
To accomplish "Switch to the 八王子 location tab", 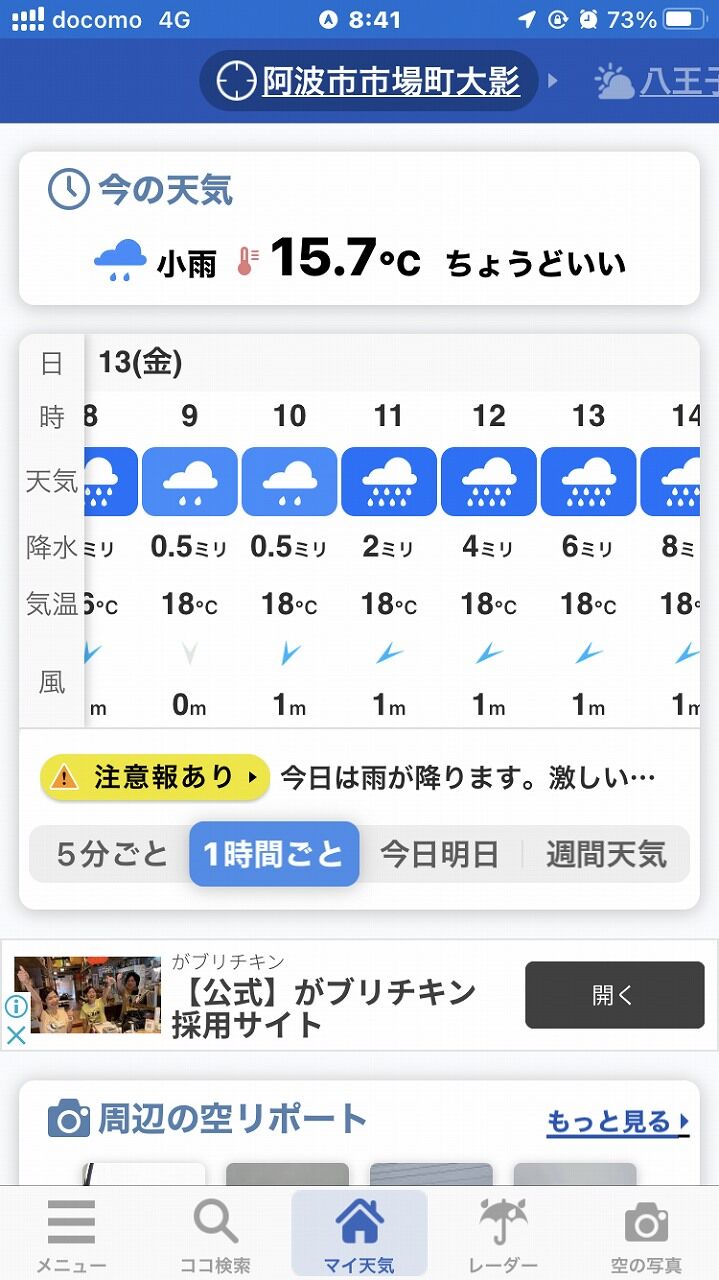I will tap(657, 81).
